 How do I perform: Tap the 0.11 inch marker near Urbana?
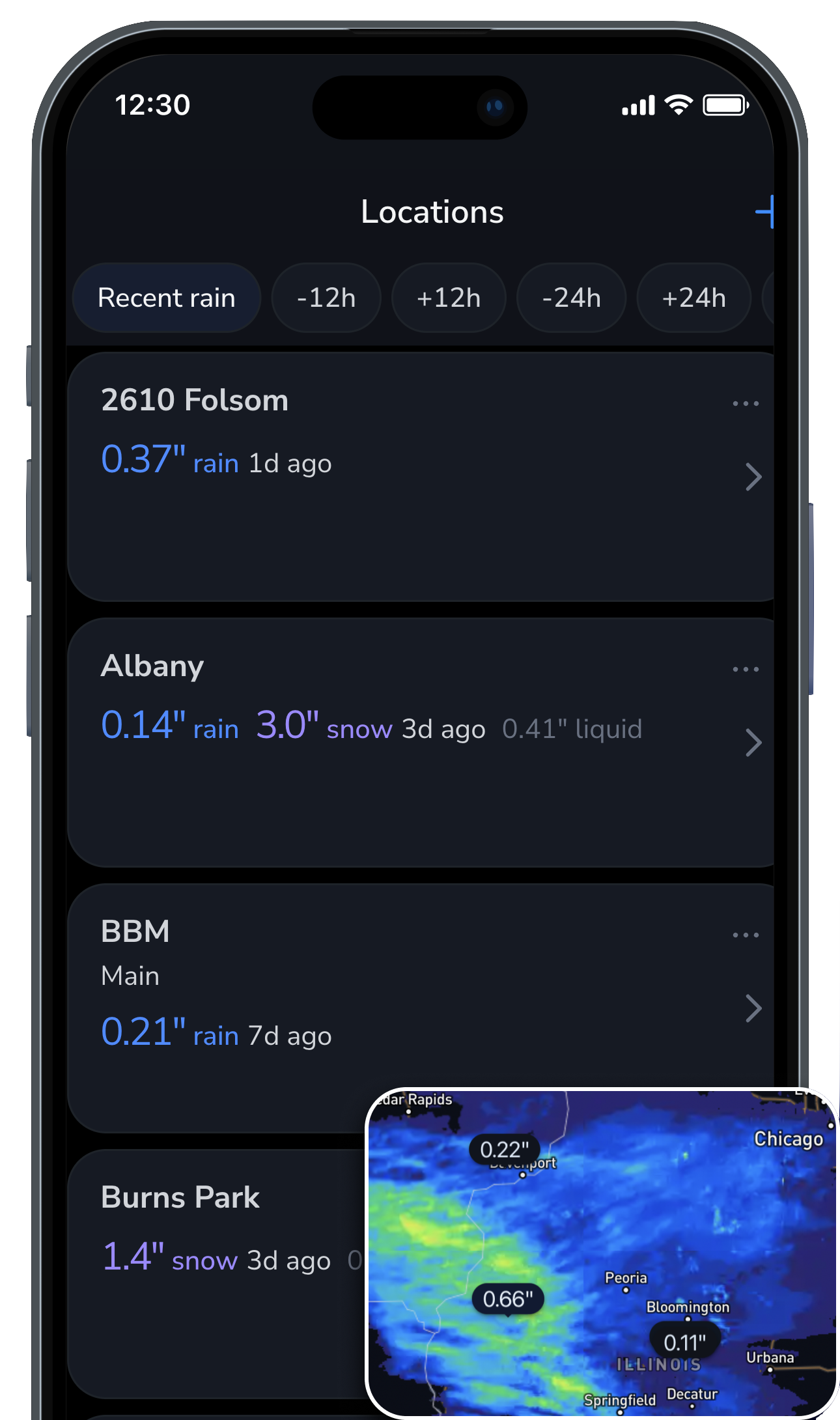click(x=685, y=1342)
